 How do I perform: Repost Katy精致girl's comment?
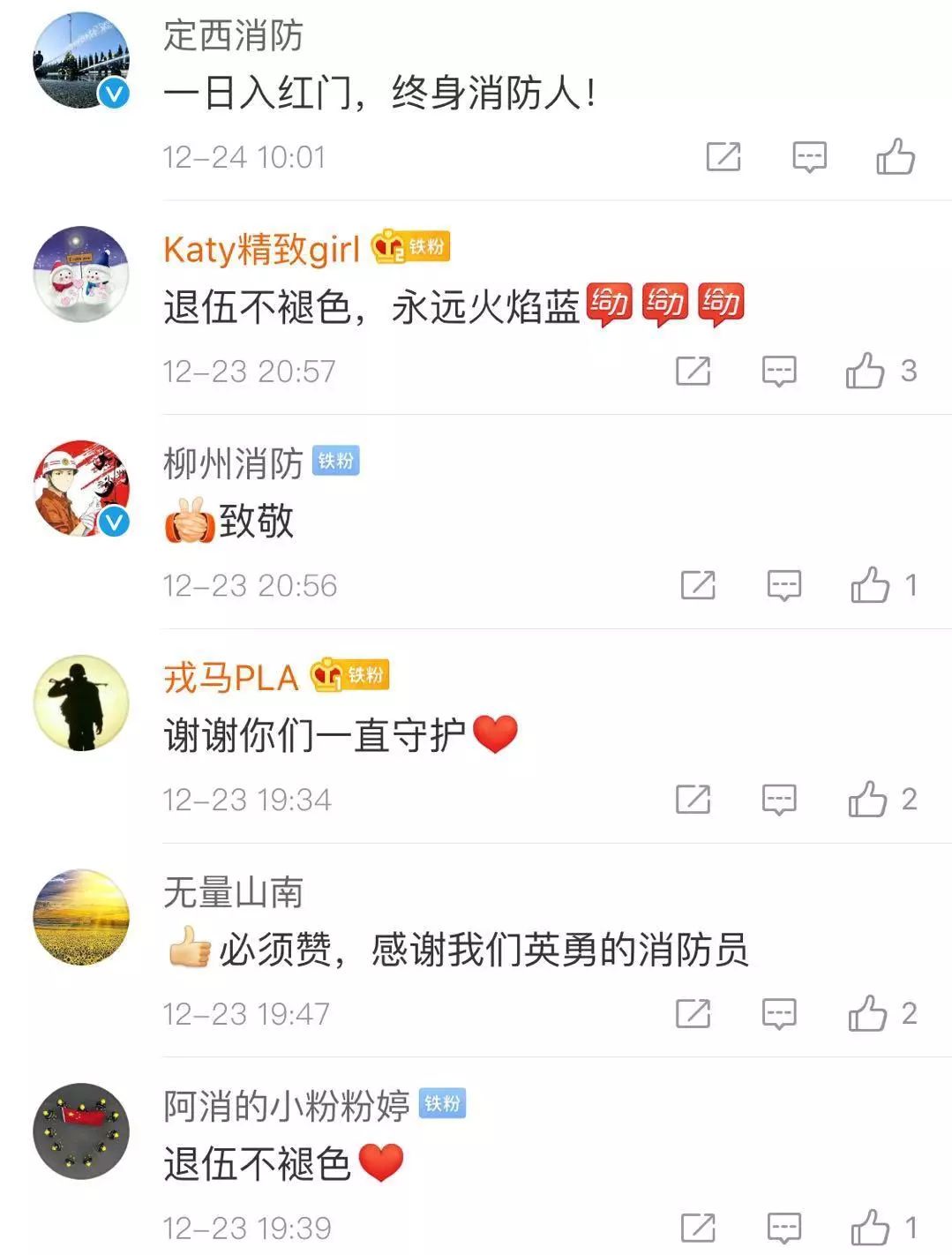693,372
